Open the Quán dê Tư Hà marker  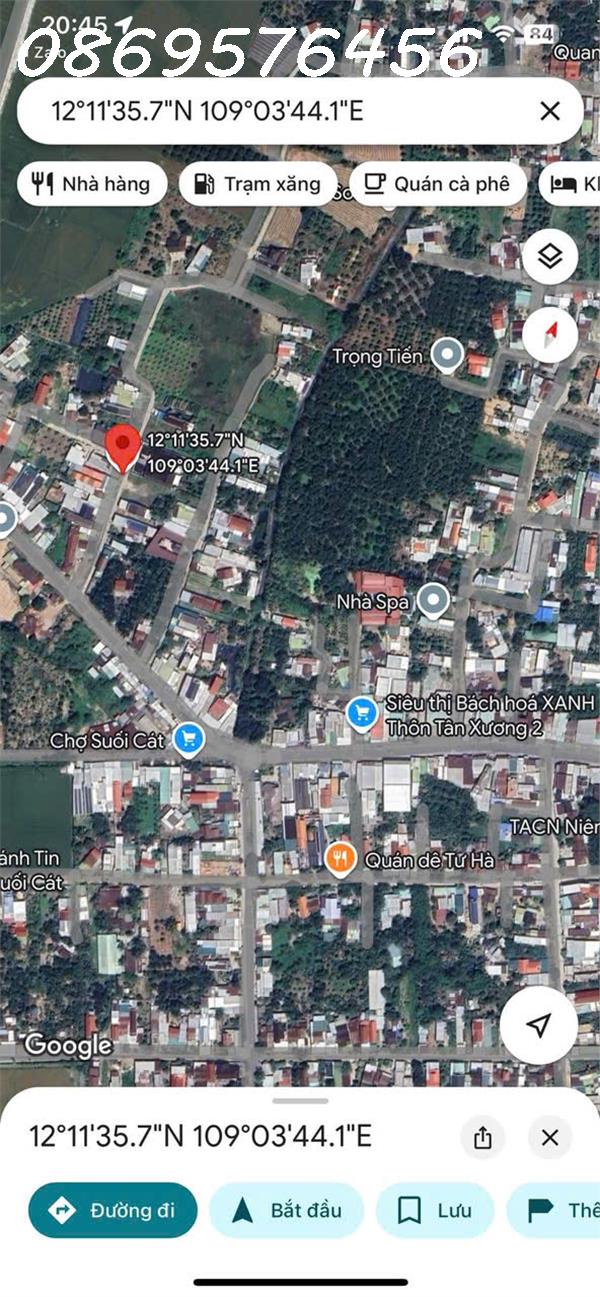click(341, 859)
